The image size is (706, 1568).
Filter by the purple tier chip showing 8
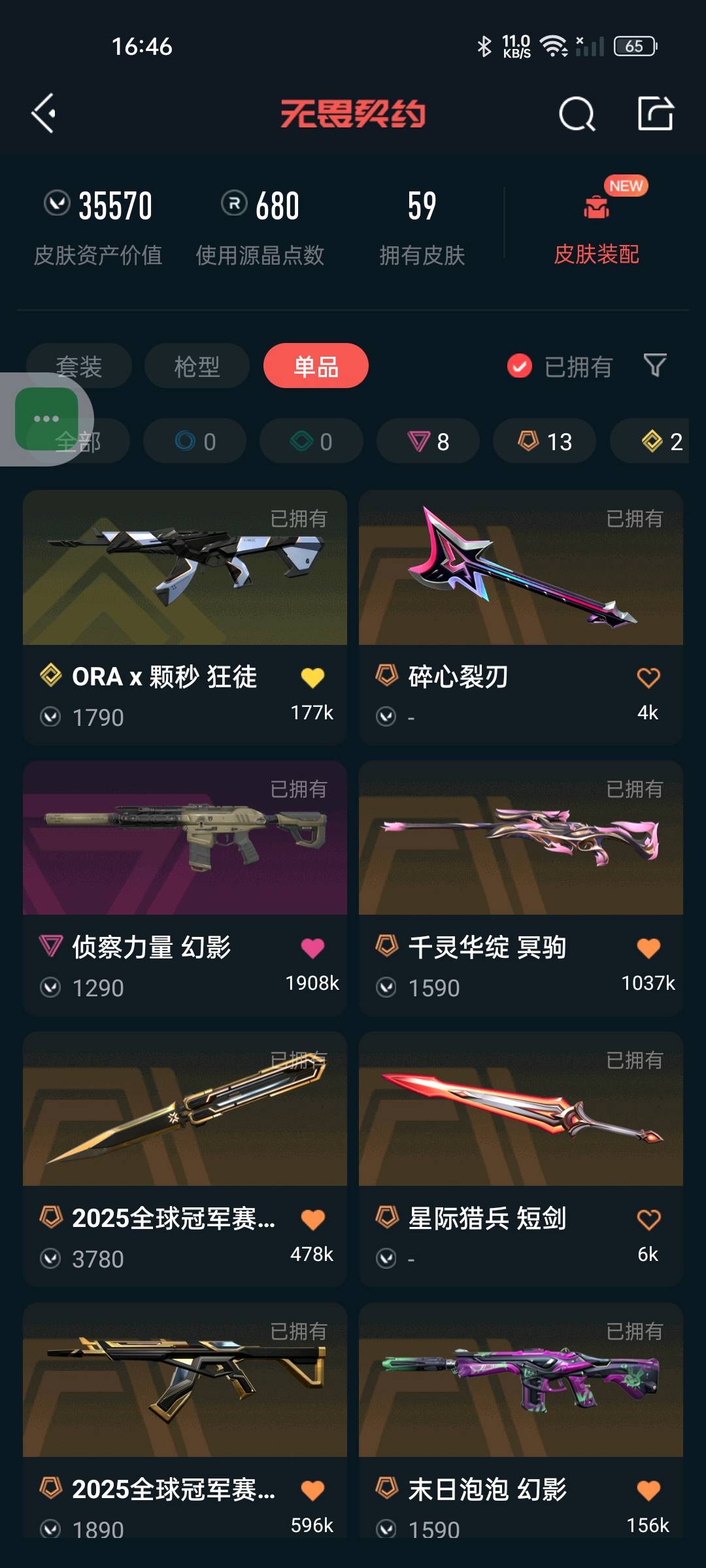pos(428,442)
